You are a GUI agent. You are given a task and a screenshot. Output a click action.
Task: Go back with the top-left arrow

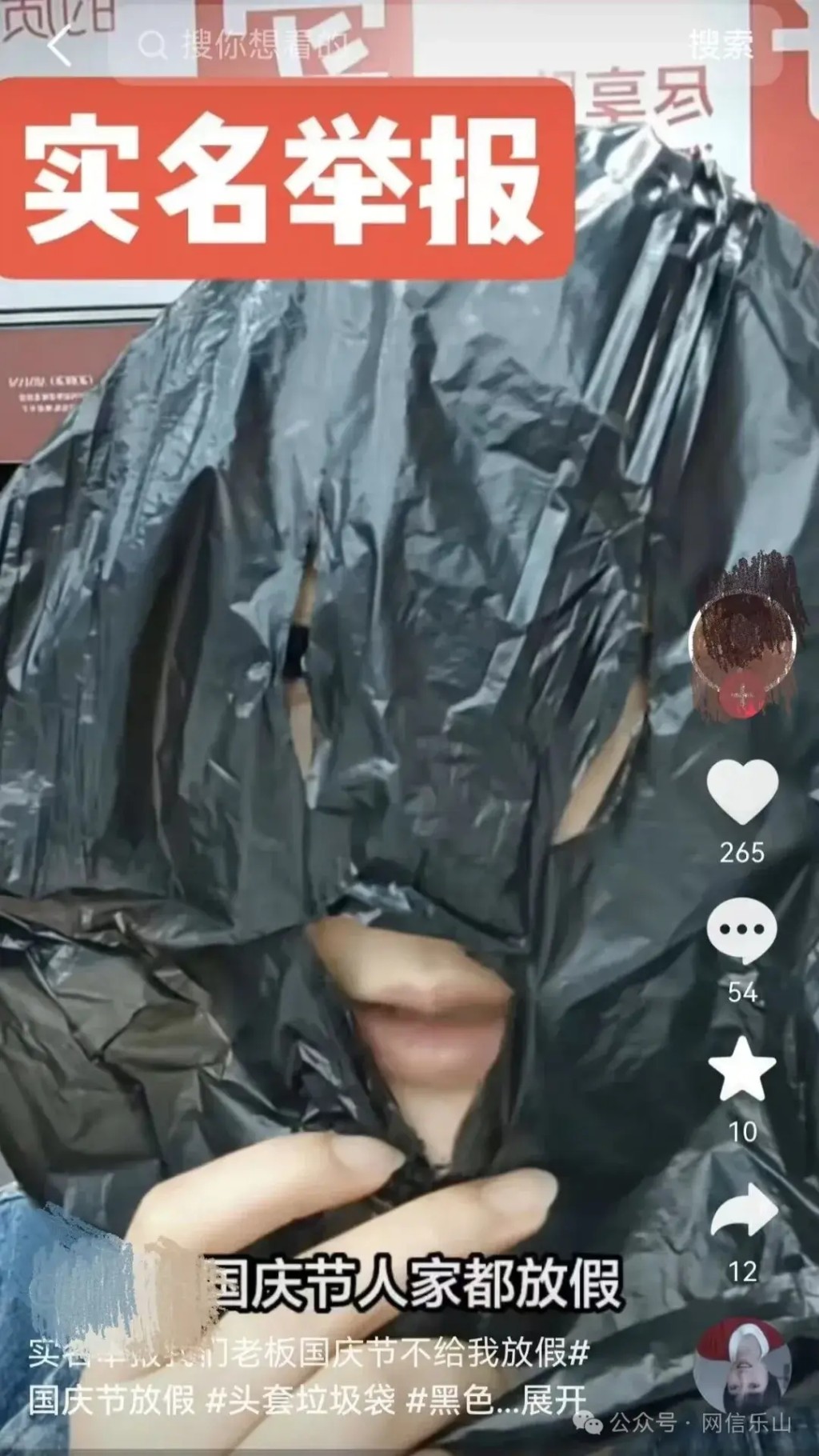pos(58,44)
